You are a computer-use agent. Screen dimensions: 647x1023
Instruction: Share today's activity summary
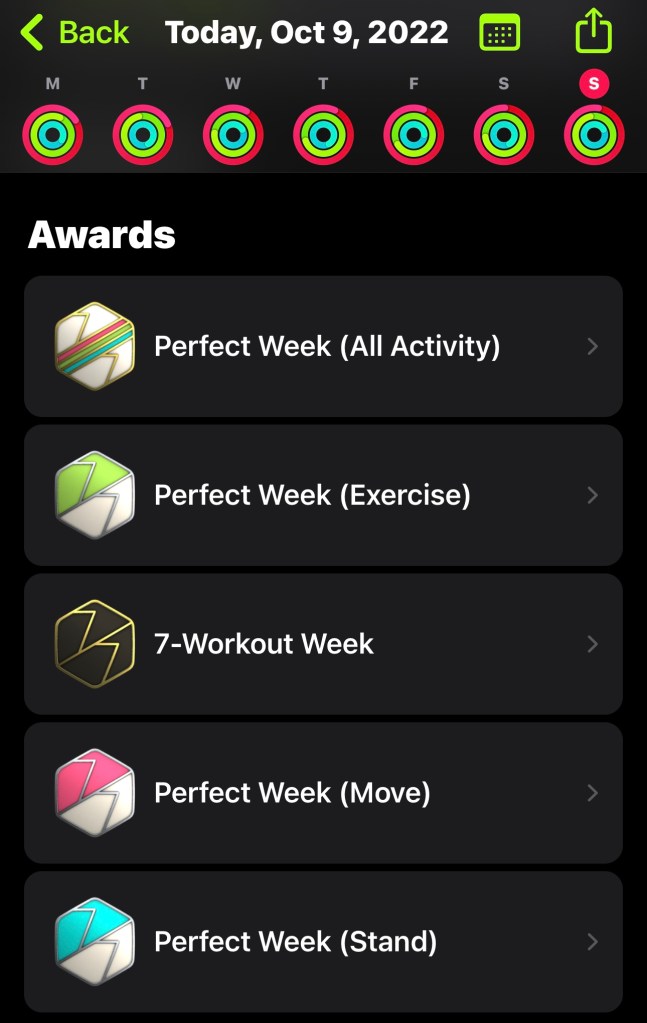click(593, 31)
